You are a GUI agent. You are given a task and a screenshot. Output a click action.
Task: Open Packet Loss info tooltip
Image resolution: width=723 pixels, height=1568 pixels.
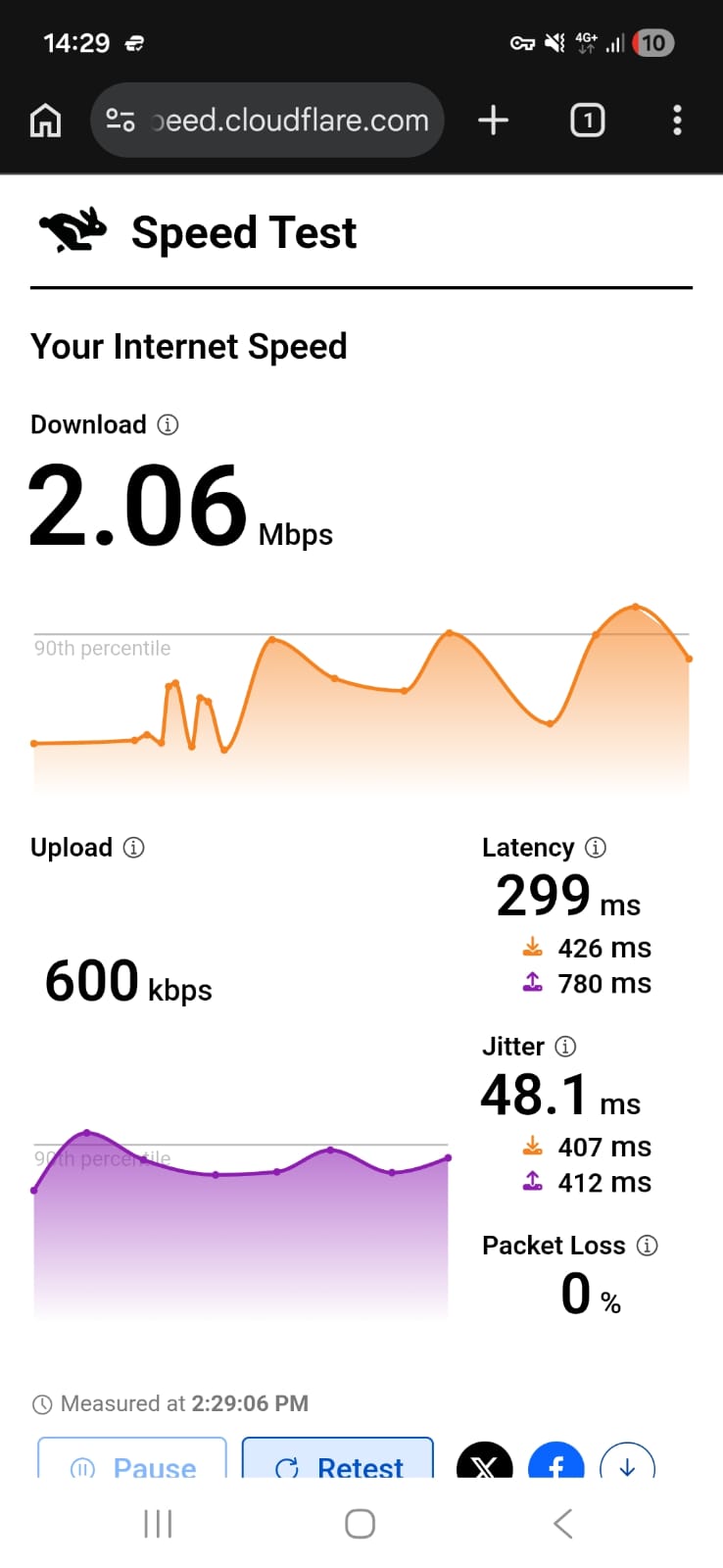(648, 1246)
